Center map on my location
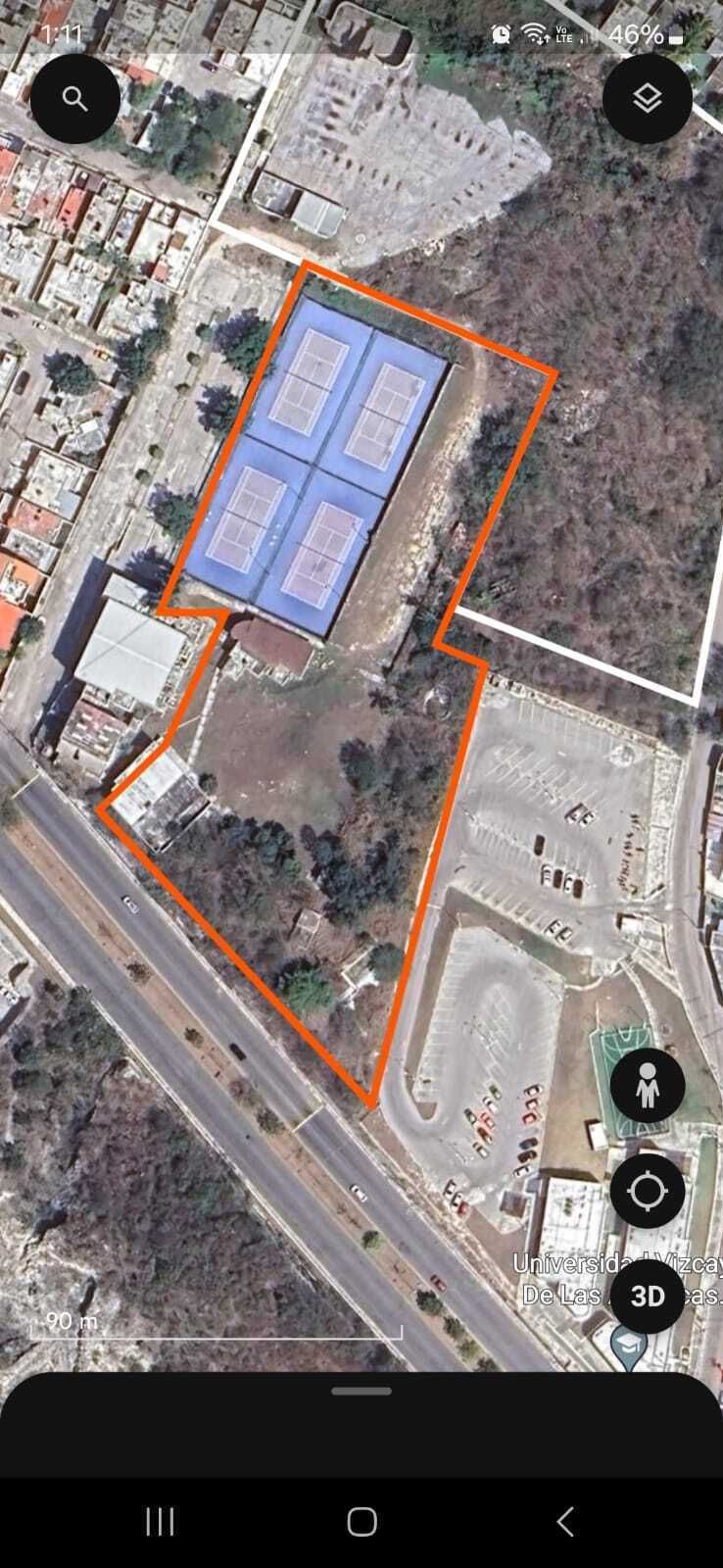The image size is (723, 1568). point(647,1192)
